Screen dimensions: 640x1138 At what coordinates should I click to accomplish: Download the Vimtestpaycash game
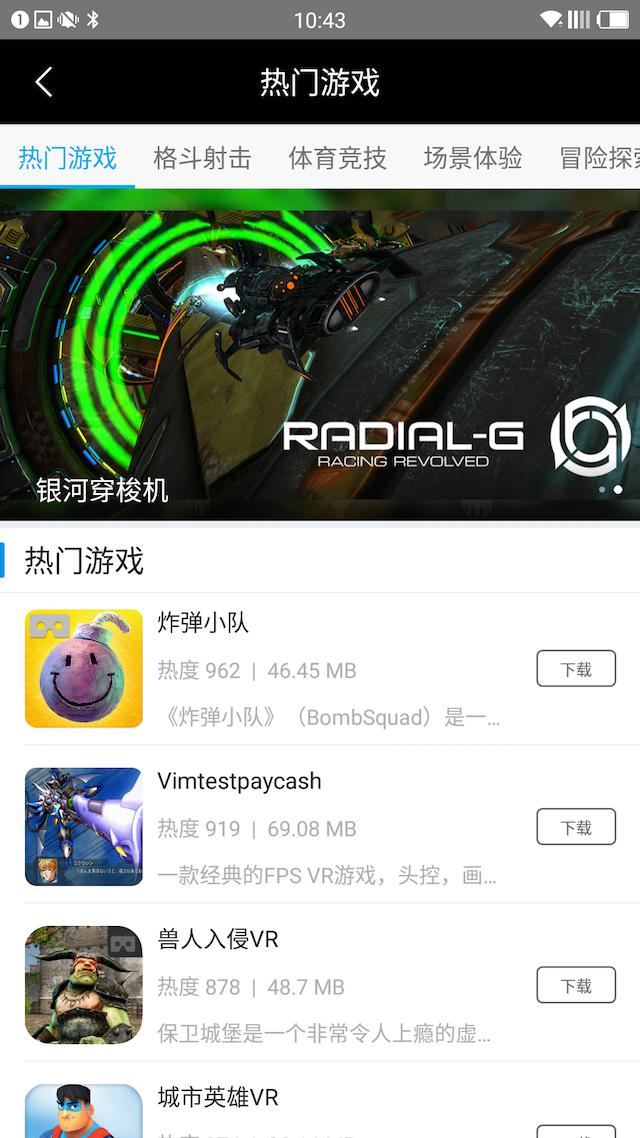[x=575, y=827]
